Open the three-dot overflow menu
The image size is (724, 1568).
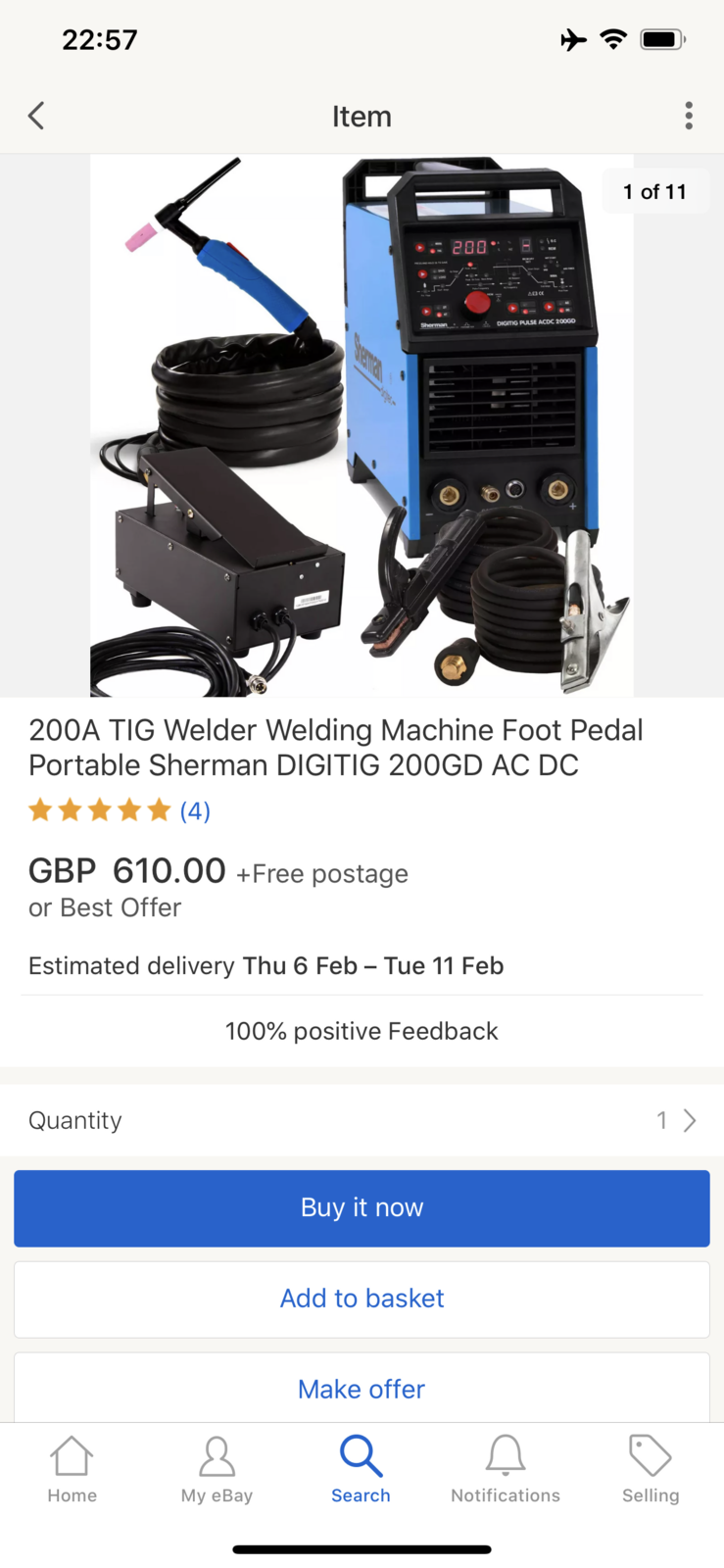[689, 116]
